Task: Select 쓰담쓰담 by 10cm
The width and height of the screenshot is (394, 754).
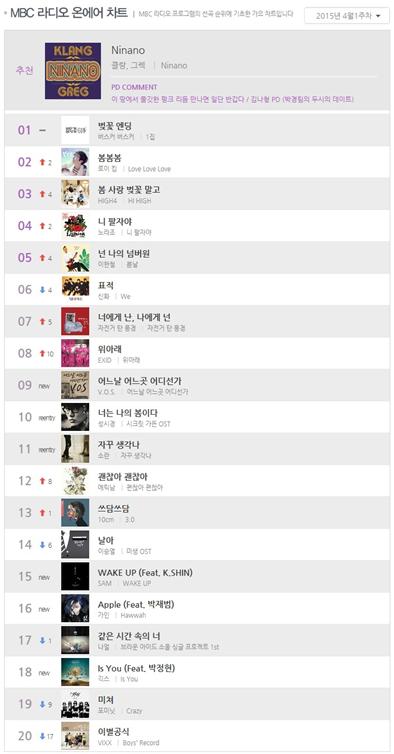Action: [x=113, y=509]
